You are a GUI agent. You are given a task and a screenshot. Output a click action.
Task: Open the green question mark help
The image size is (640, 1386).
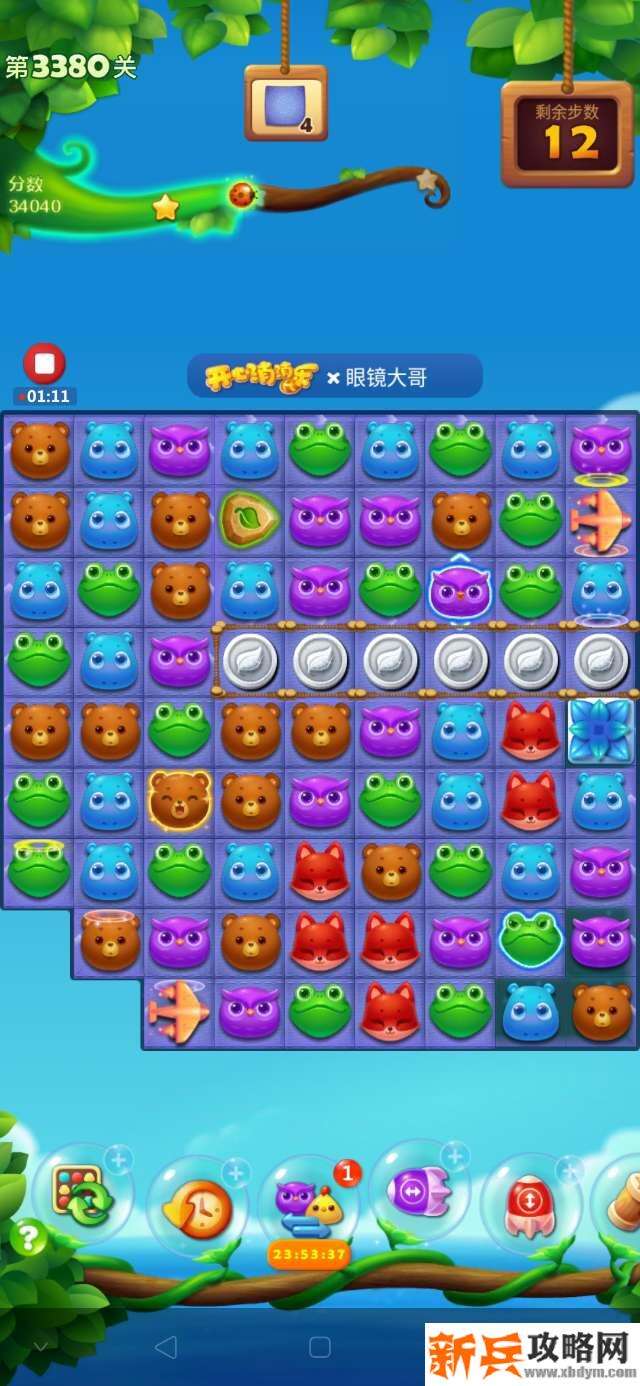(28, 1238)
